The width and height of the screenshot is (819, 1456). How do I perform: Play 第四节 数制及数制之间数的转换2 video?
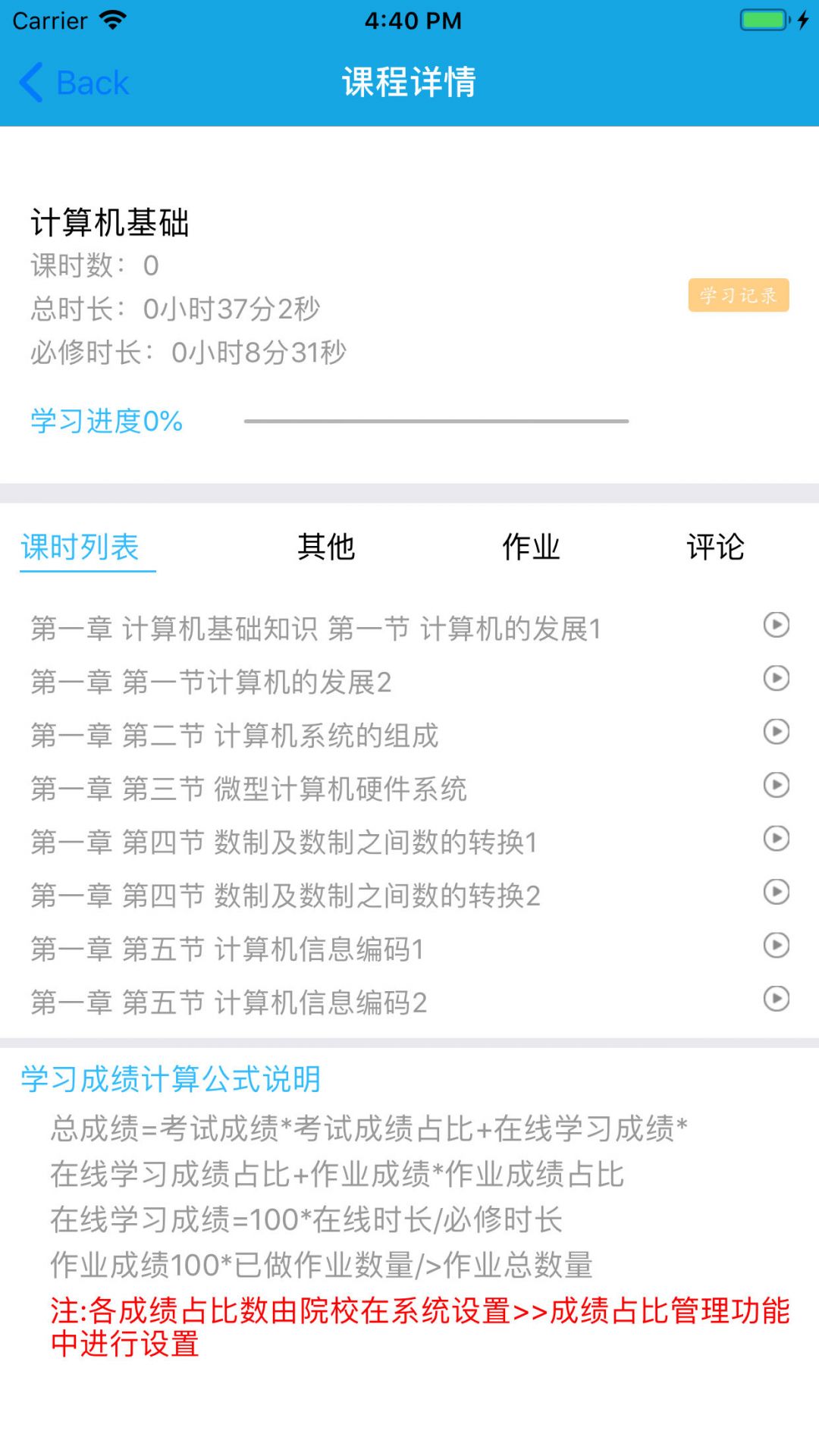click(x=776, y=892)
